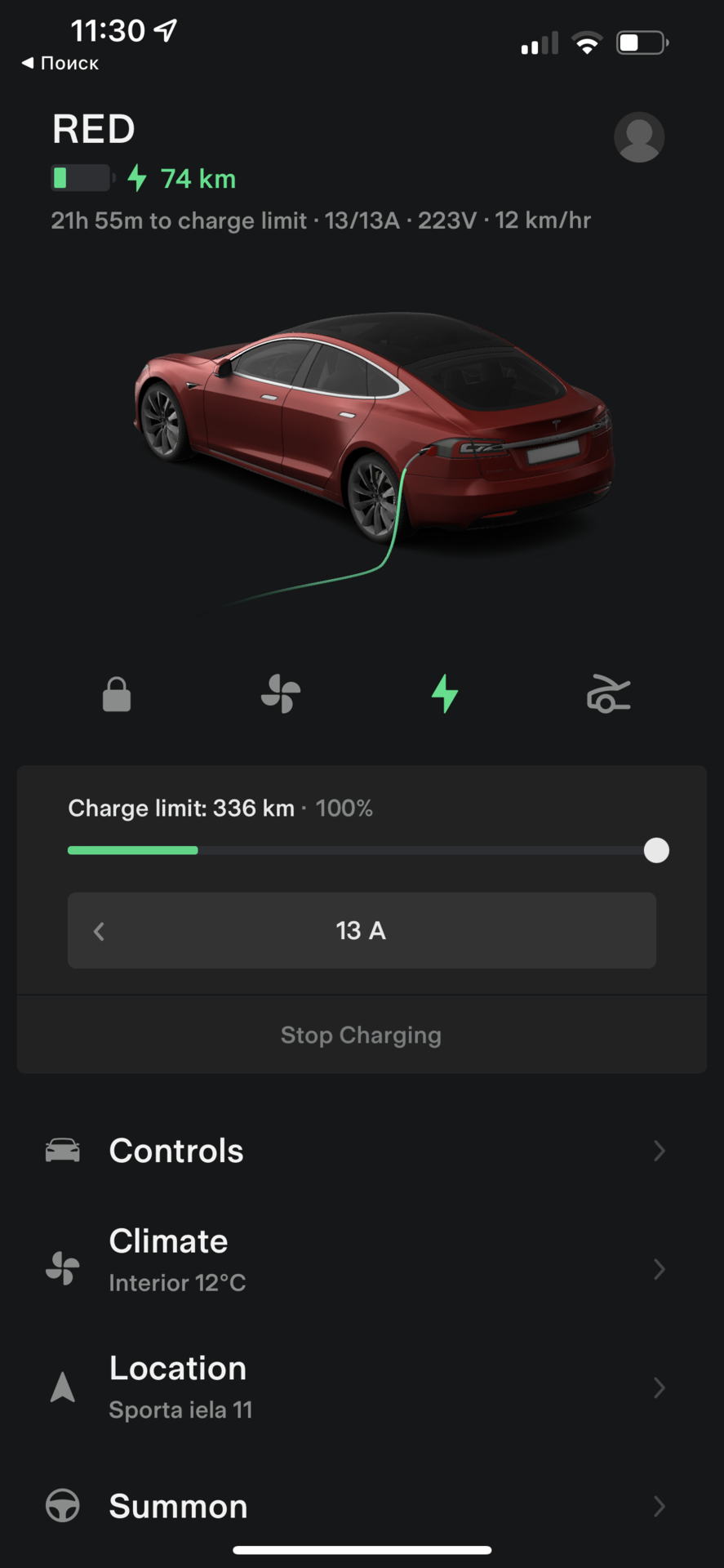Open Climate settings row
The height and width of the screenshot is (1568, 724).
361,1260
